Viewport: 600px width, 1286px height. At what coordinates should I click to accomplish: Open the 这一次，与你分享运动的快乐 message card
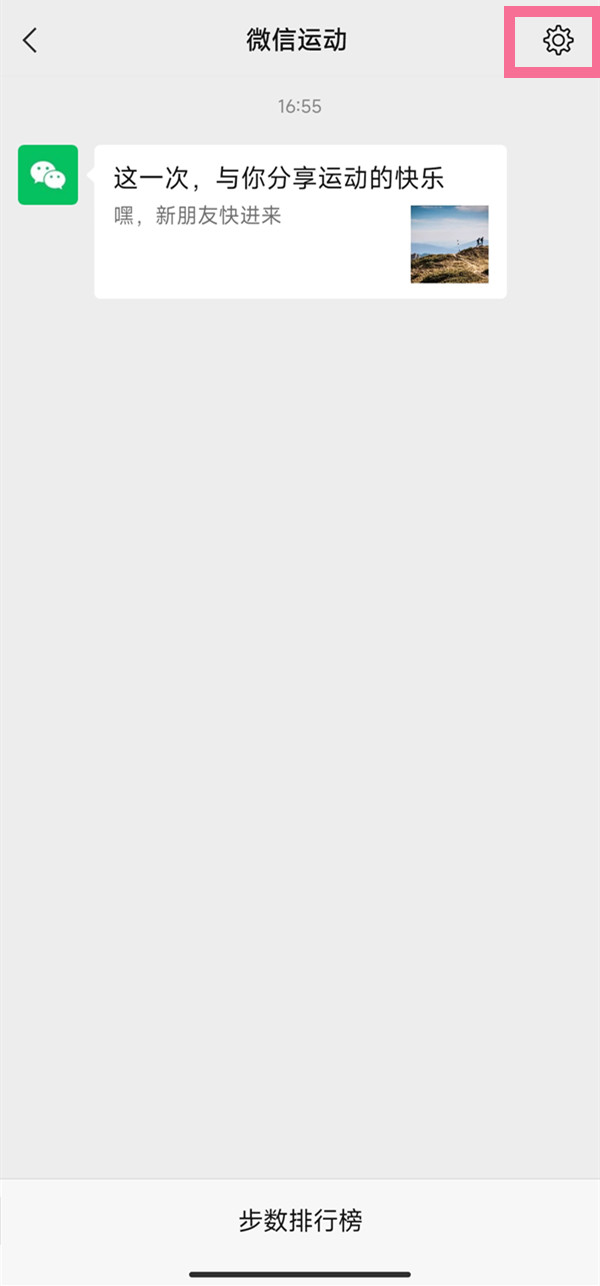click(300, 221)
